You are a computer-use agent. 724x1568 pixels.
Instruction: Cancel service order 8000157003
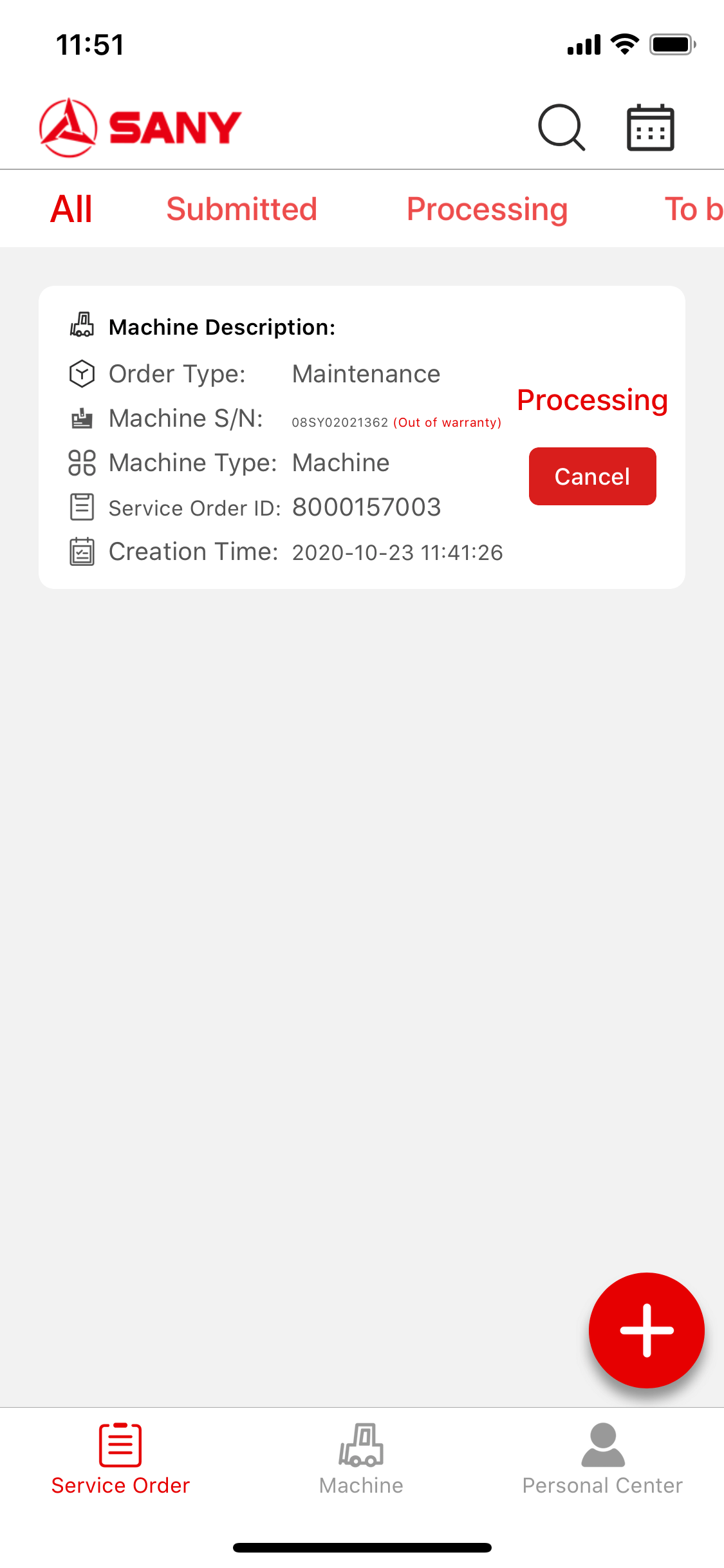click(592, 476)
